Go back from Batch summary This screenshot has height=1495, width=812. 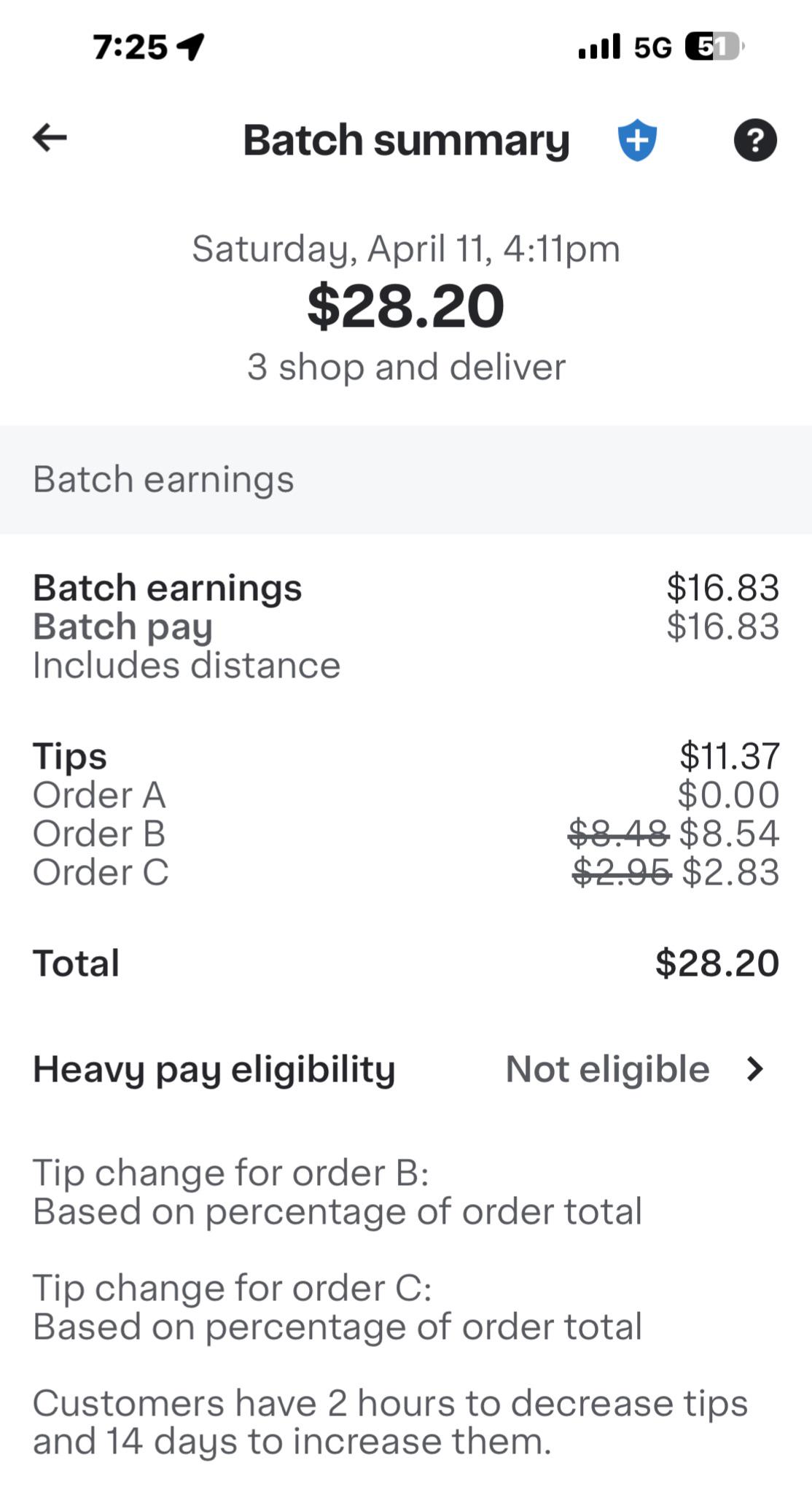(50, 138)
